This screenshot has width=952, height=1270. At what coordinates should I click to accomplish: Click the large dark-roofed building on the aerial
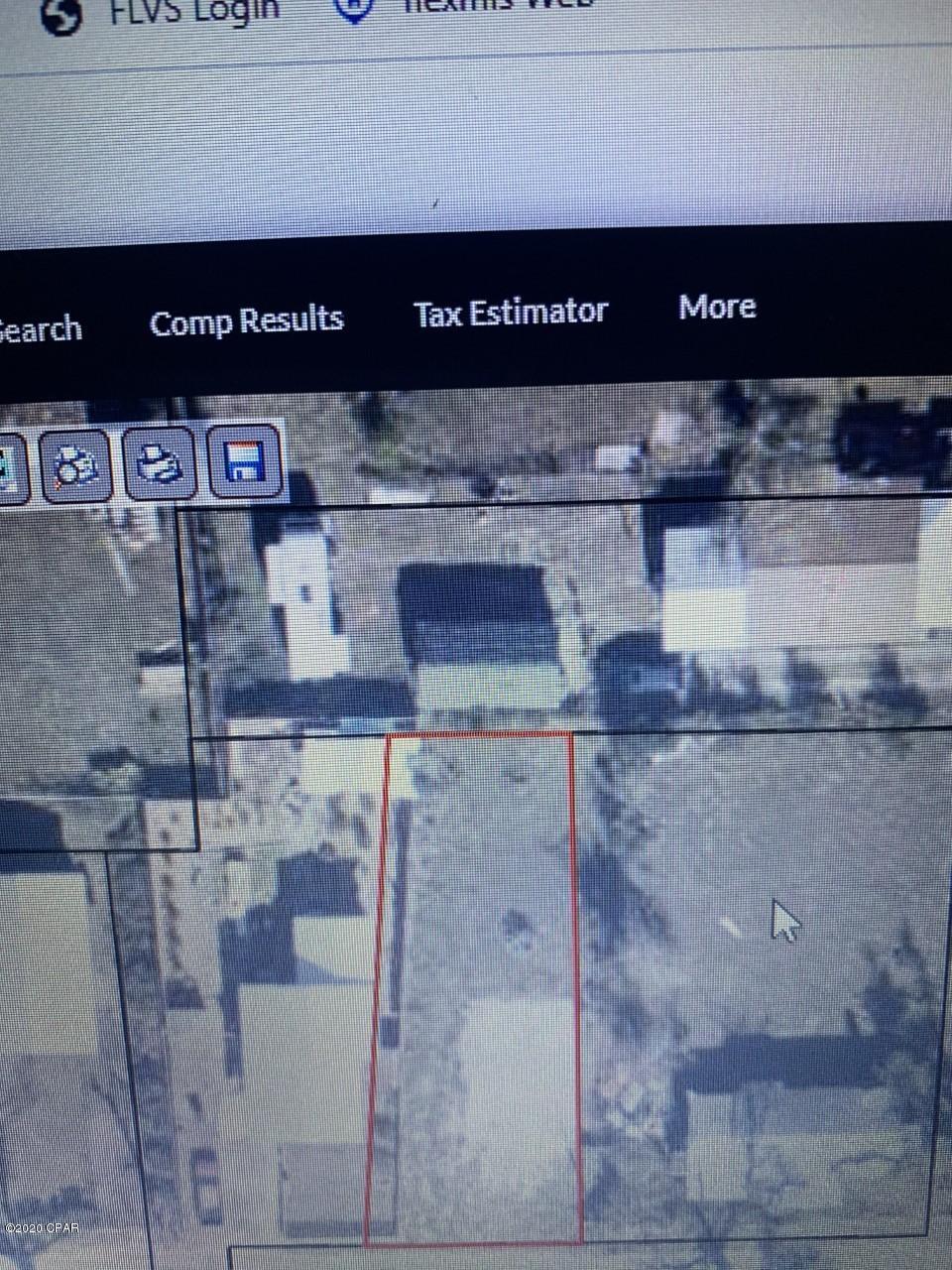476,615
